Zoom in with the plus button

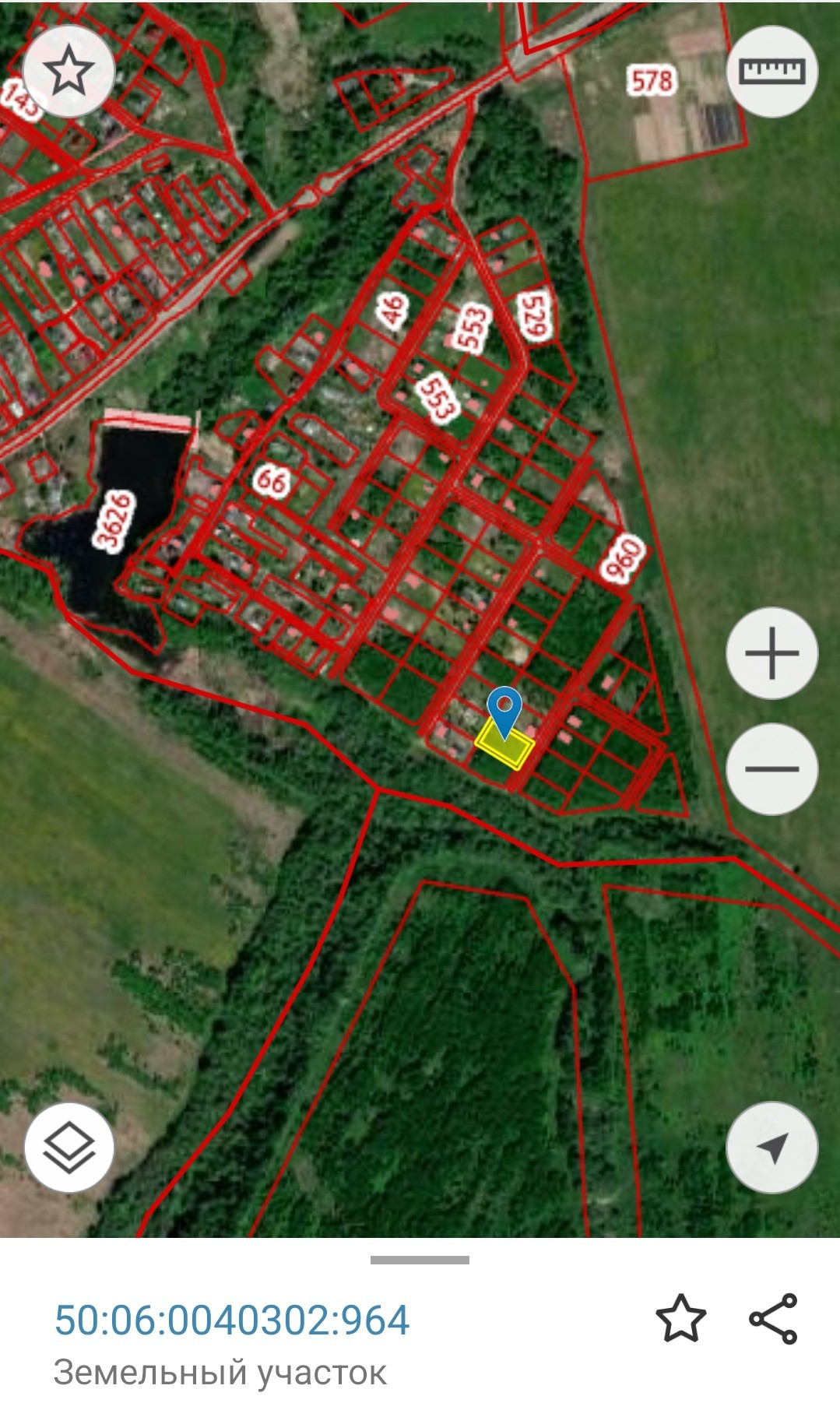coord(771,652)
